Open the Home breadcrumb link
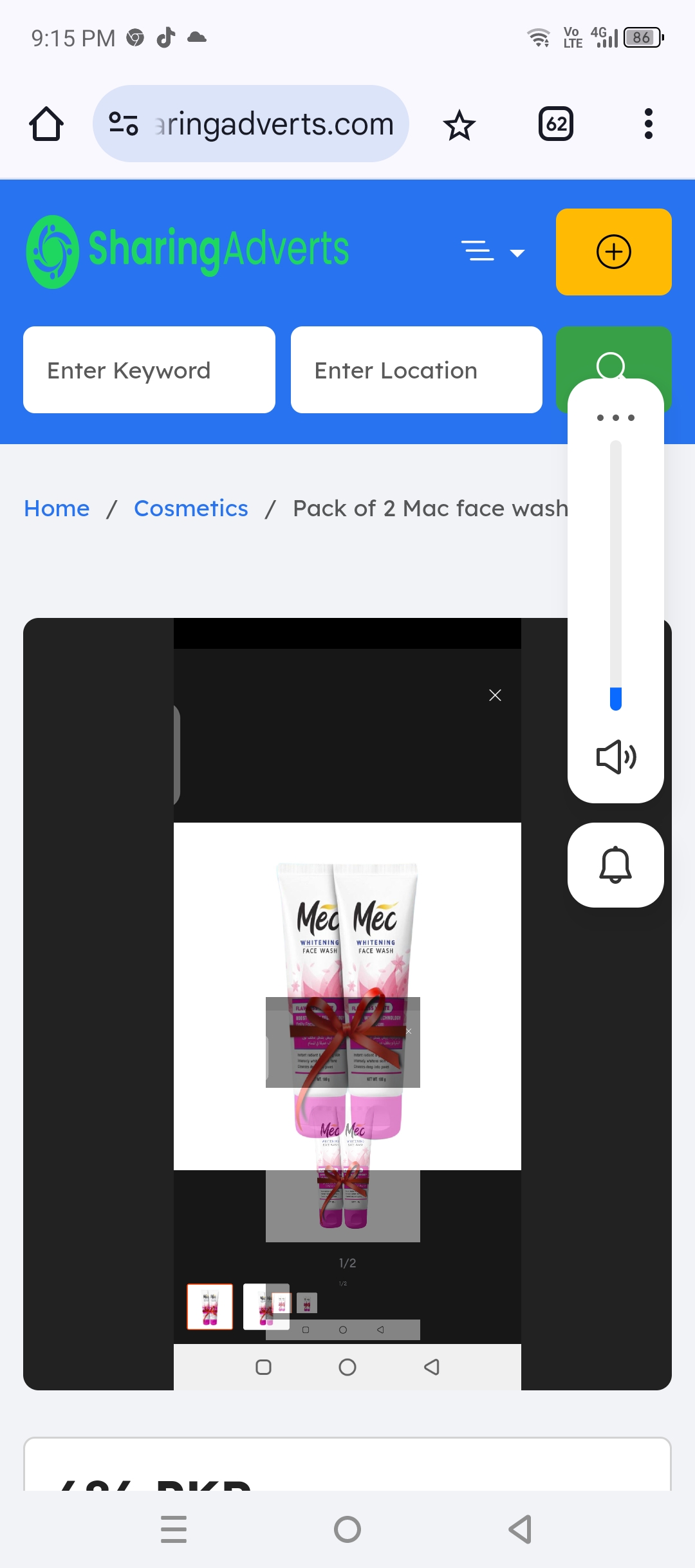This screenshot has height=1568, width=695. click(x=57, y=509)
